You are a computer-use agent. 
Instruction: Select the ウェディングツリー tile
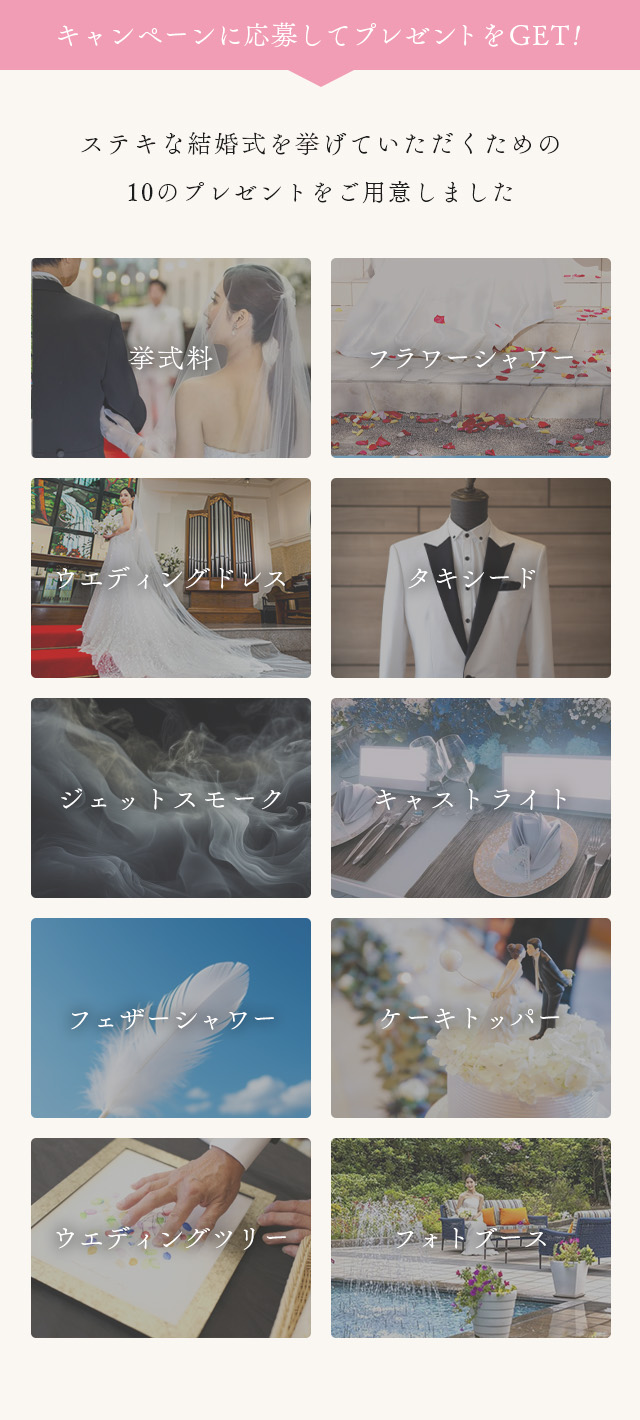pyautogui.click(x=171, y=1238)
